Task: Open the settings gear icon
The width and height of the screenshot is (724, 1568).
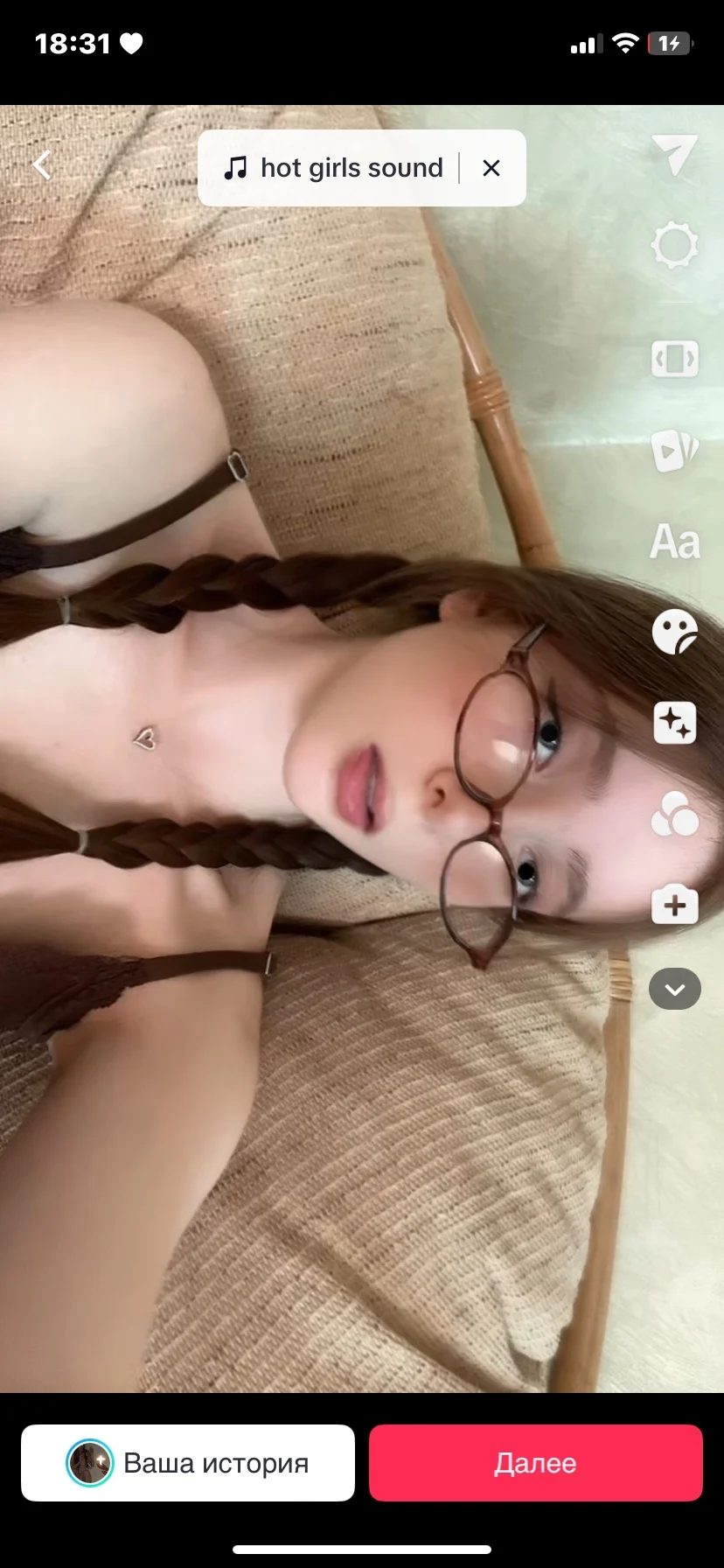Action: [x=674, y=245]
